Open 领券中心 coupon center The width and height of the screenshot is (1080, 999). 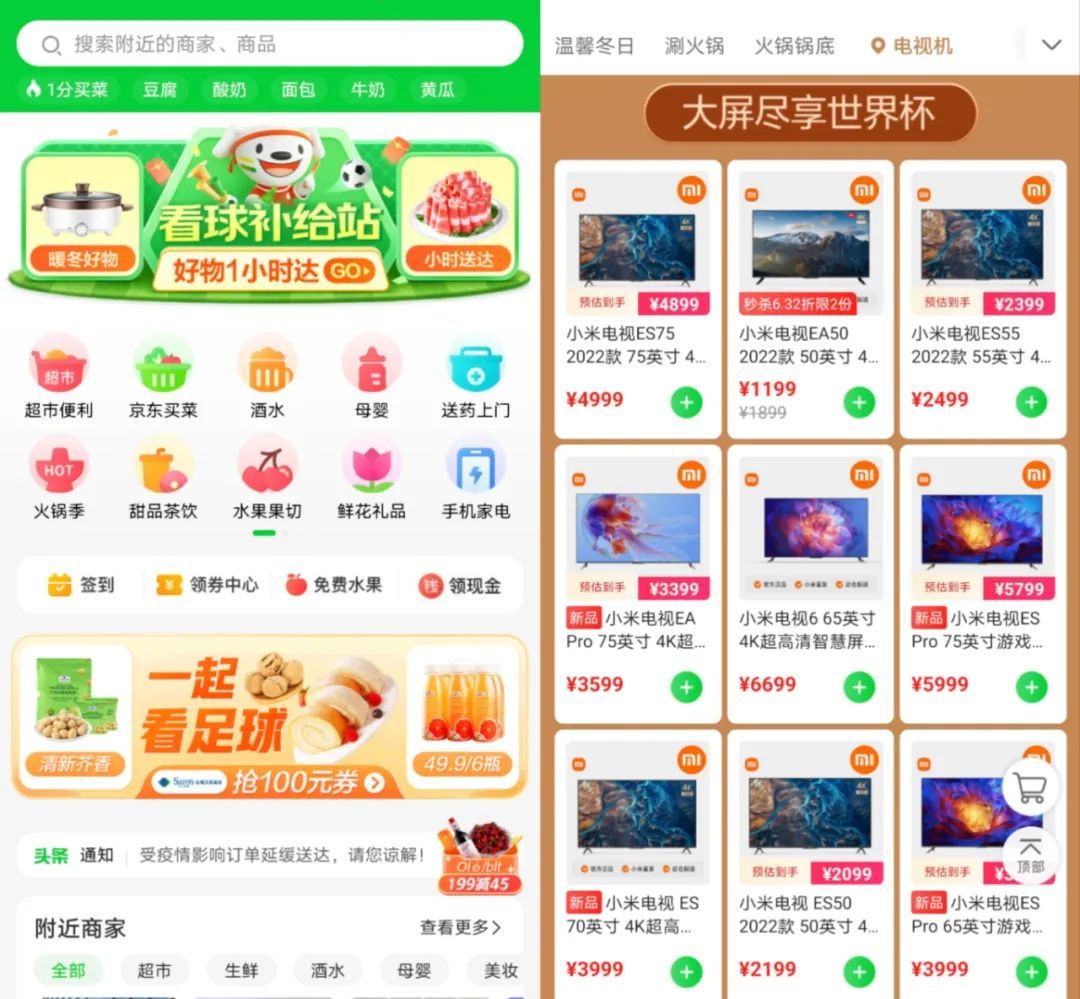click(x=207, y=585)
